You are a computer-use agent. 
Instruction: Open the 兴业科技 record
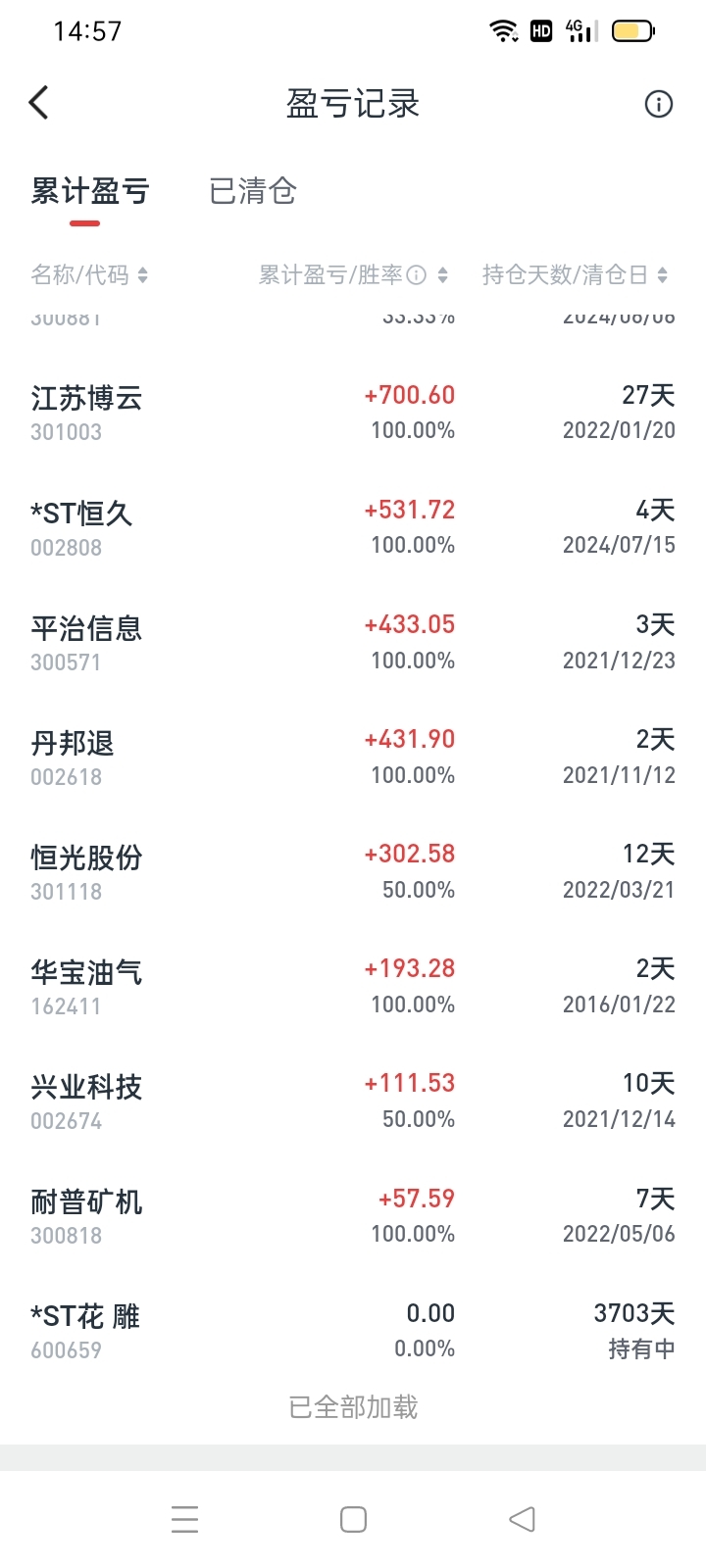click(353, 1101)
